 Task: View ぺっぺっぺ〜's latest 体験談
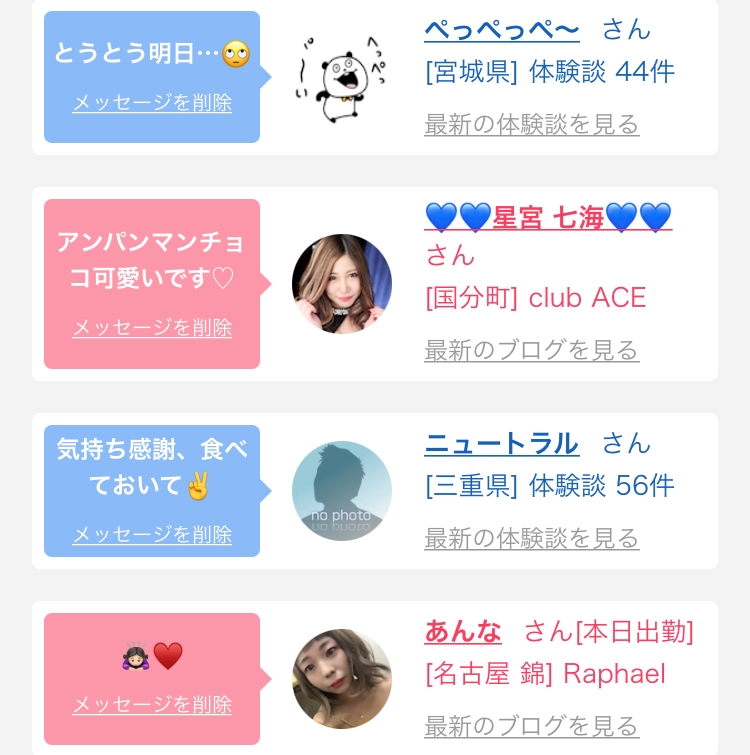coord(531,124)
